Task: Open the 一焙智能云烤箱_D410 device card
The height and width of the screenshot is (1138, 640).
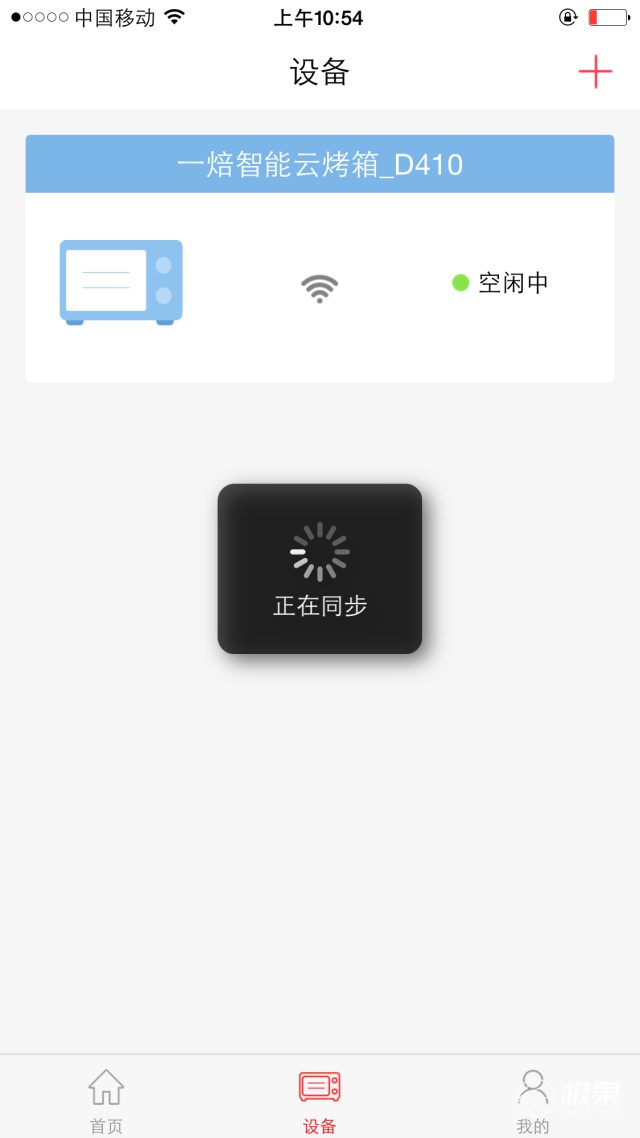Action: point(319,258)
